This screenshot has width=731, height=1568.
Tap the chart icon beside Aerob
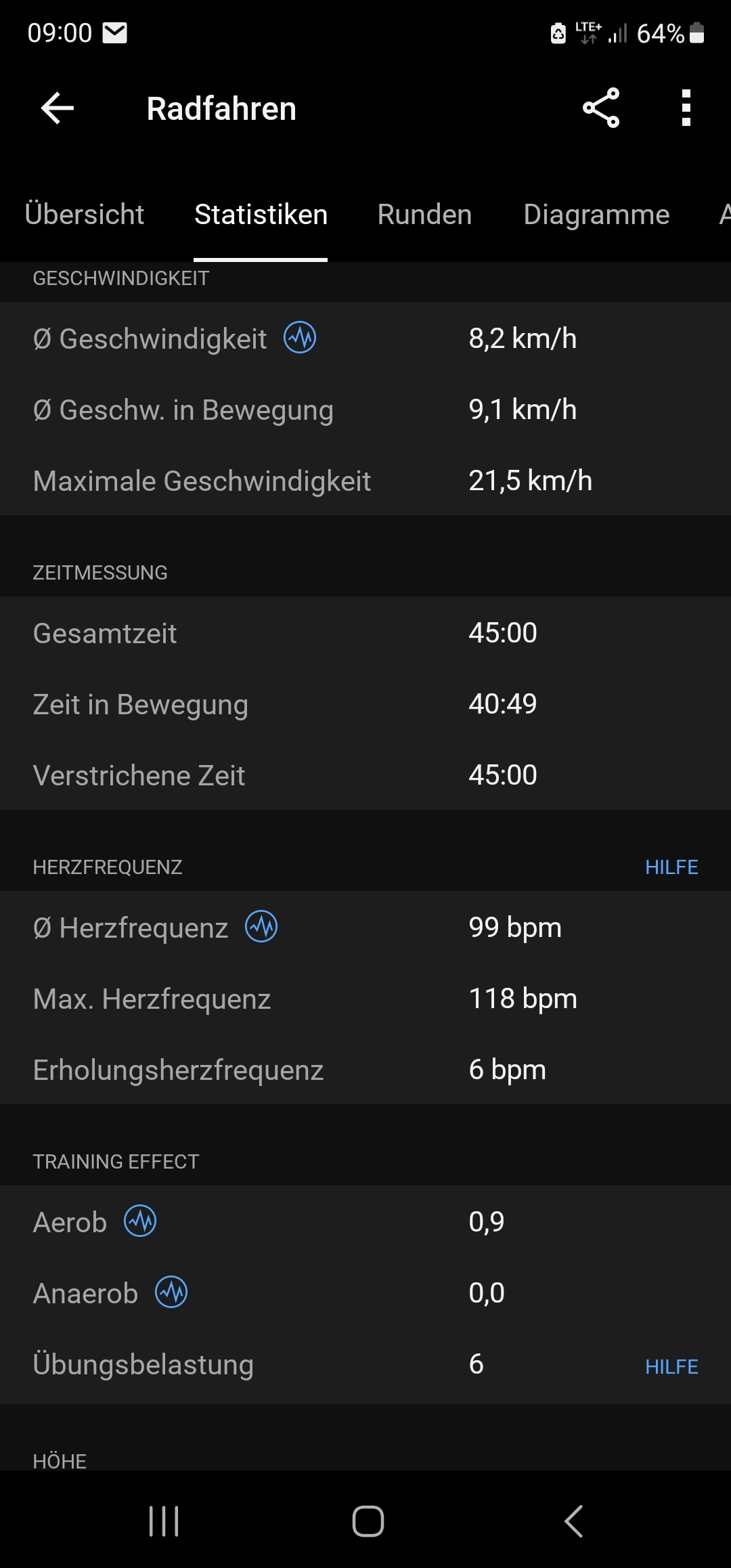(x=140, y=1221)
